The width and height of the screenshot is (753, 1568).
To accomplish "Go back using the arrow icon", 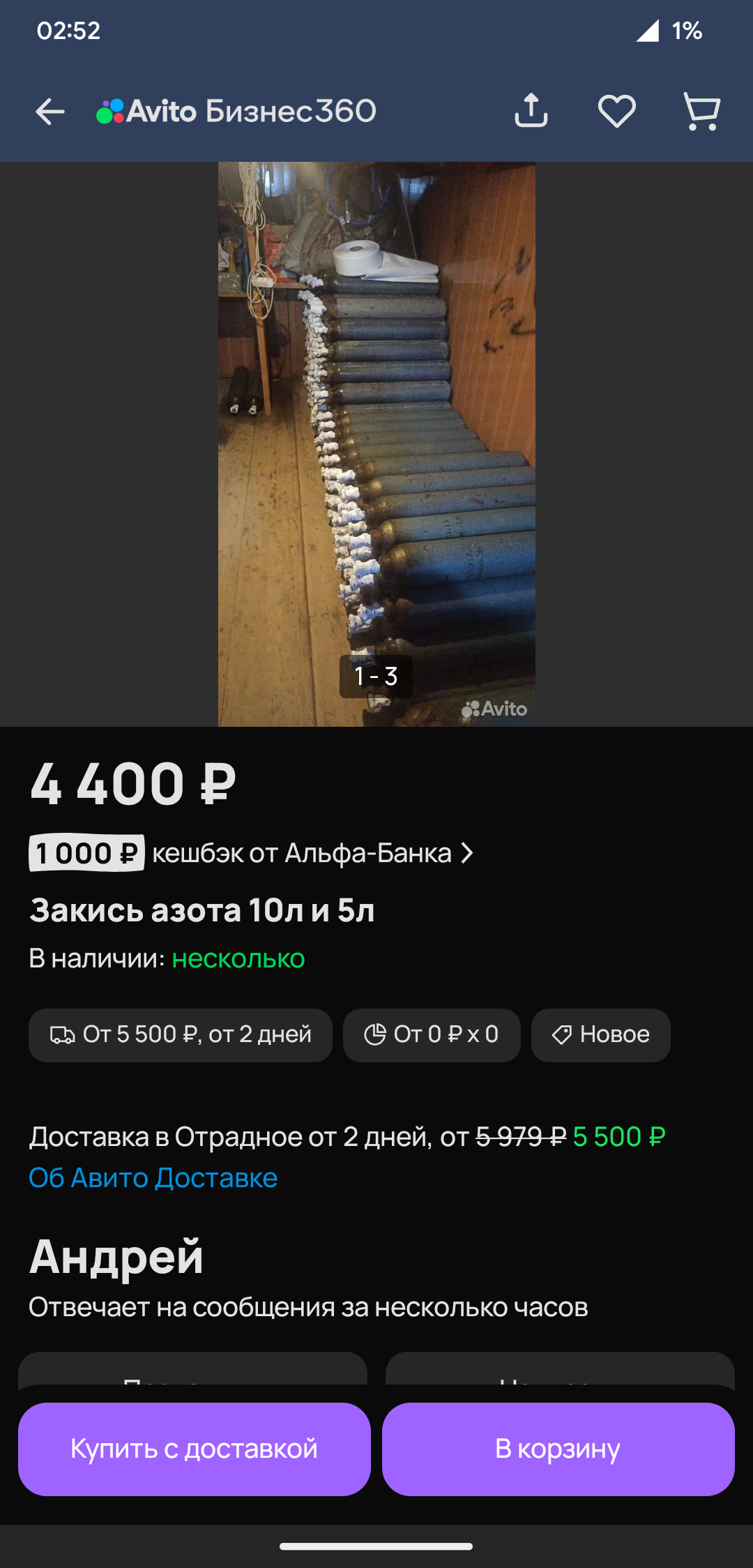I will tap(50, 112).
